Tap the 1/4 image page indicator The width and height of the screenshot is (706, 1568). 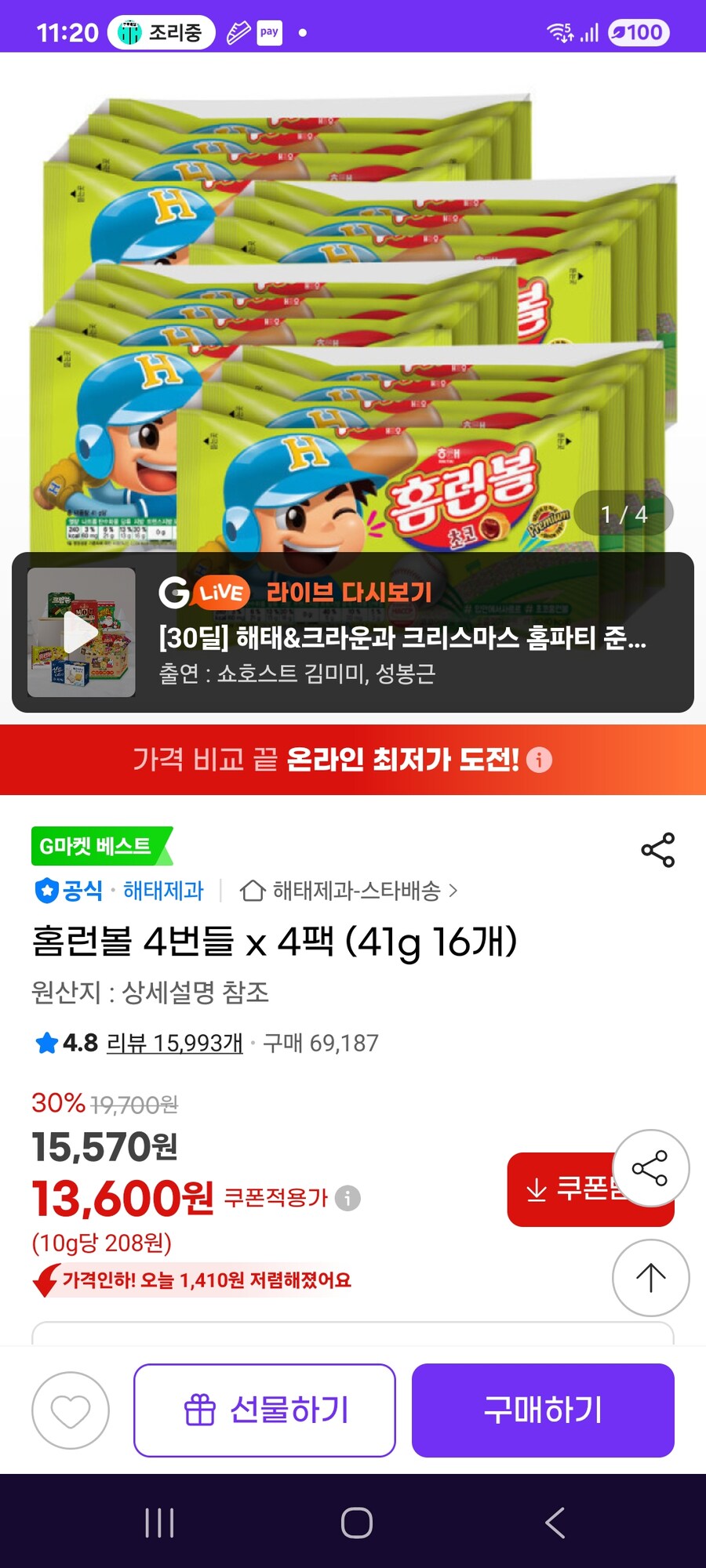624,514
